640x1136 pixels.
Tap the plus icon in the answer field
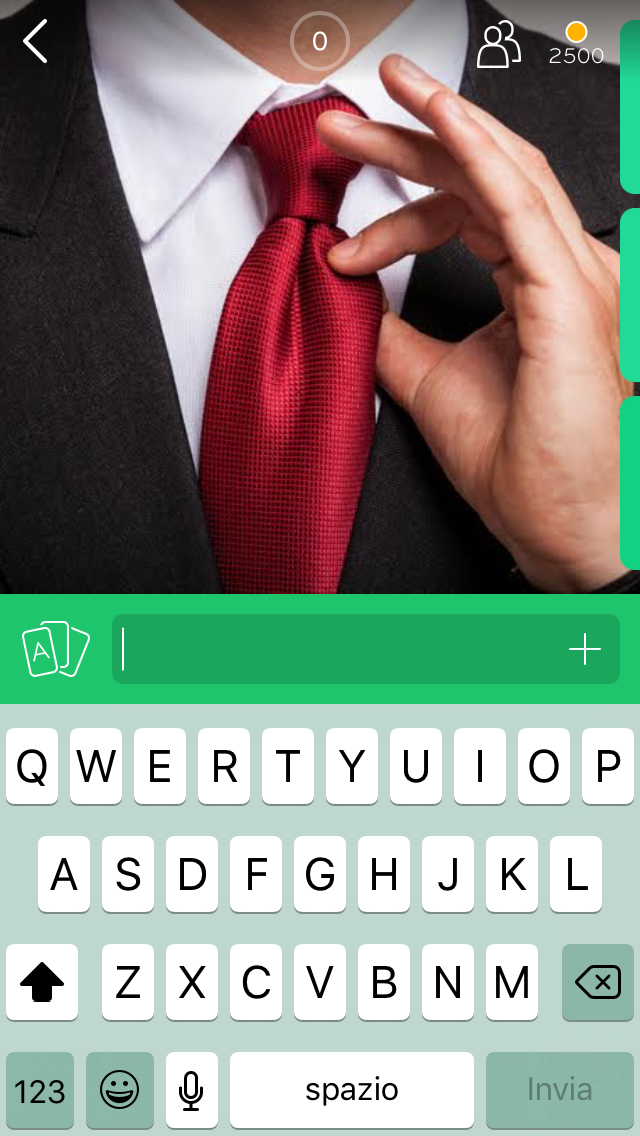[585, 650]
